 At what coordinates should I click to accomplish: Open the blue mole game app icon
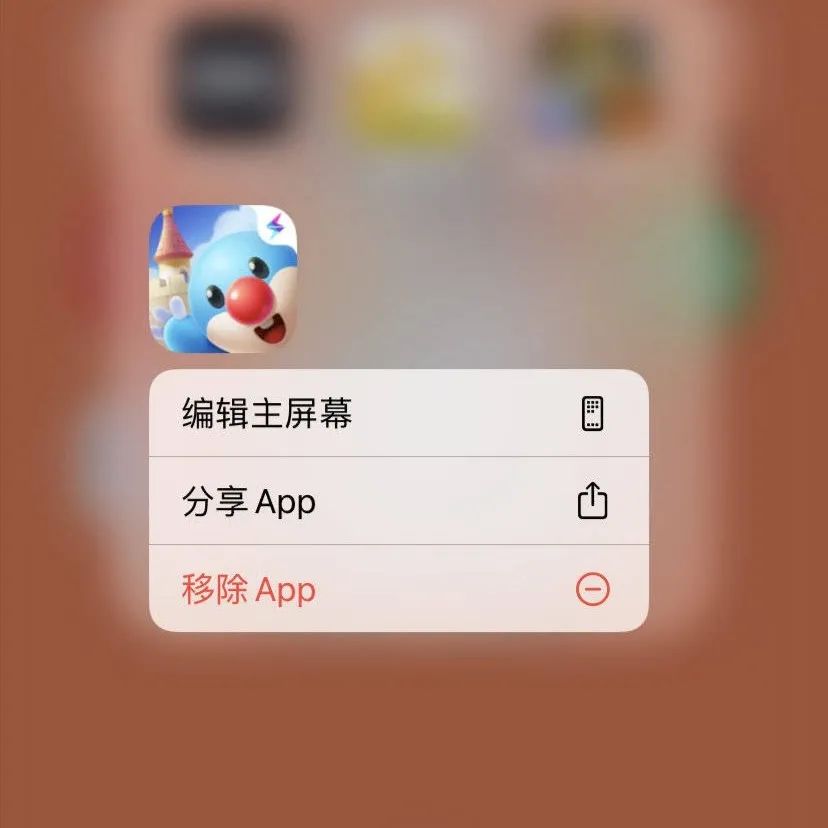(224, 279)
